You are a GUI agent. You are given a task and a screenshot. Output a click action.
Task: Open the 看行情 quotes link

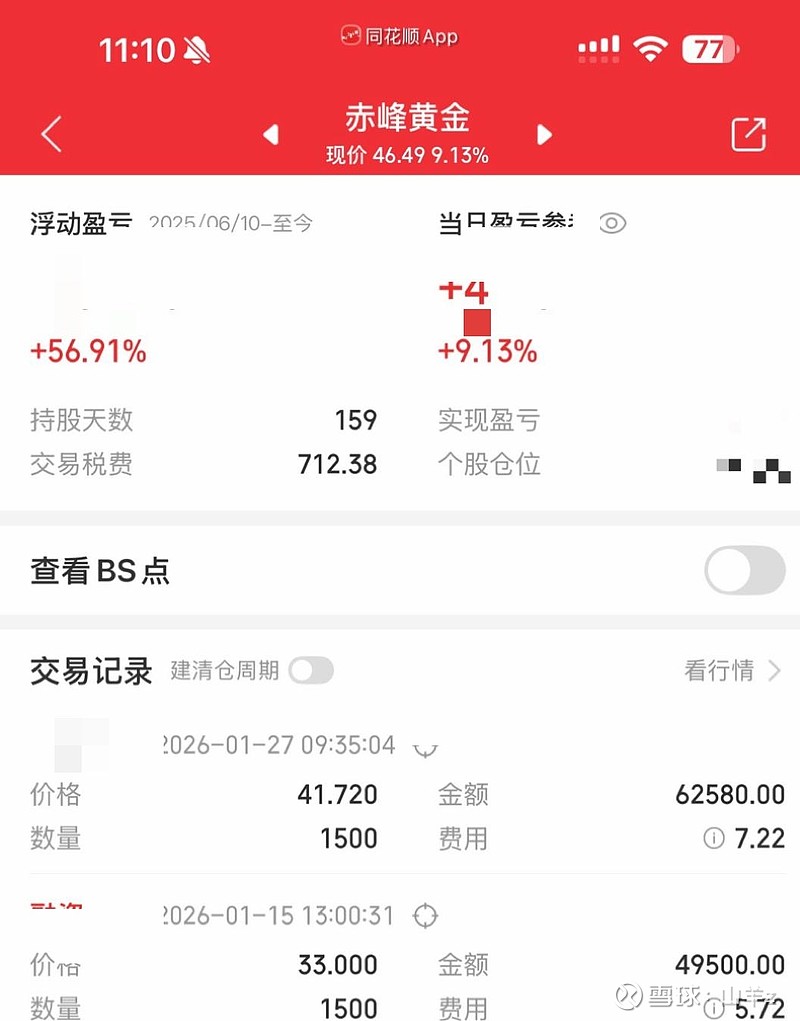[x=722, y=671]
